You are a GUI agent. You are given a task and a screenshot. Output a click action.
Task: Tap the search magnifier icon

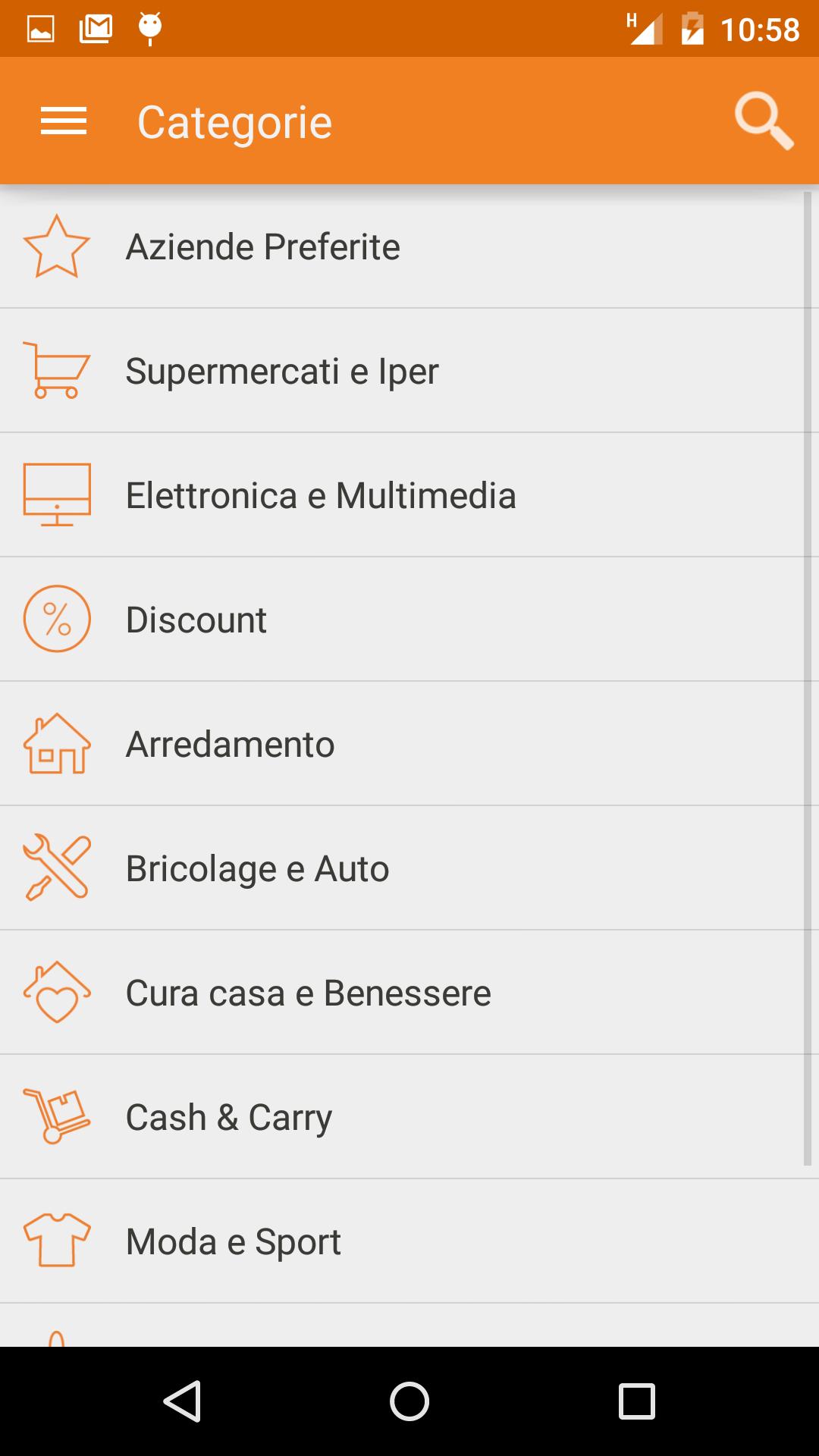pyautogui.click(x=763, y=121)
